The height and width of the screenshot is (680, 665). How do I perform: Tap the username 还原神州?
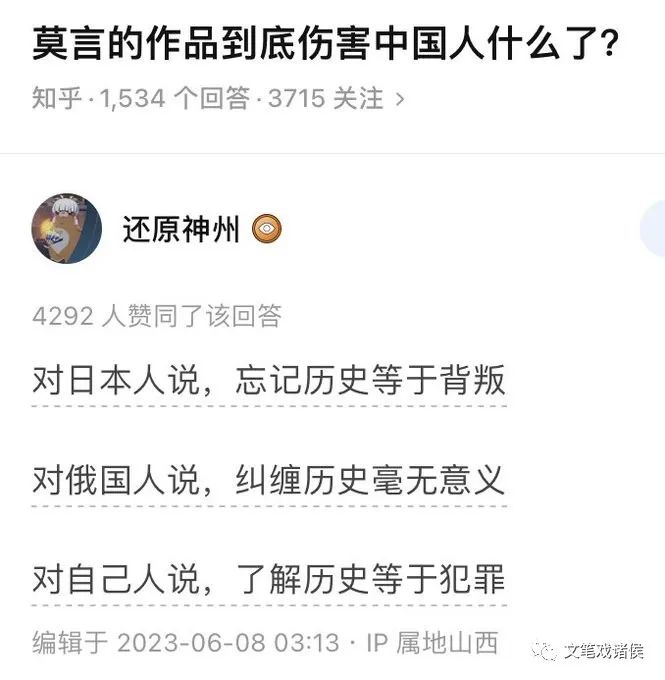tap(181, 229)
